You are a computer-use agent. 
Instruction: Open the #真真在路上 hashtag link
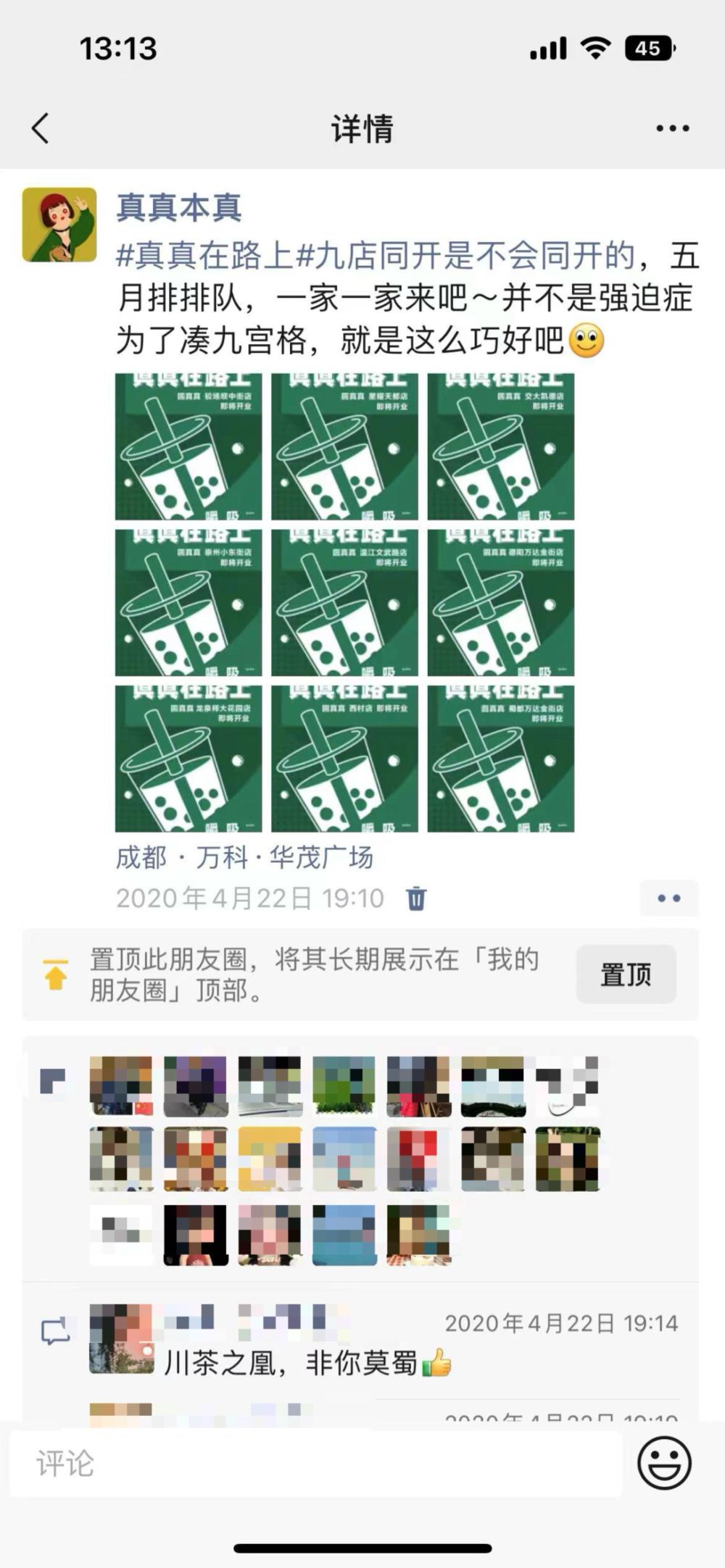[x=204, y=256]
